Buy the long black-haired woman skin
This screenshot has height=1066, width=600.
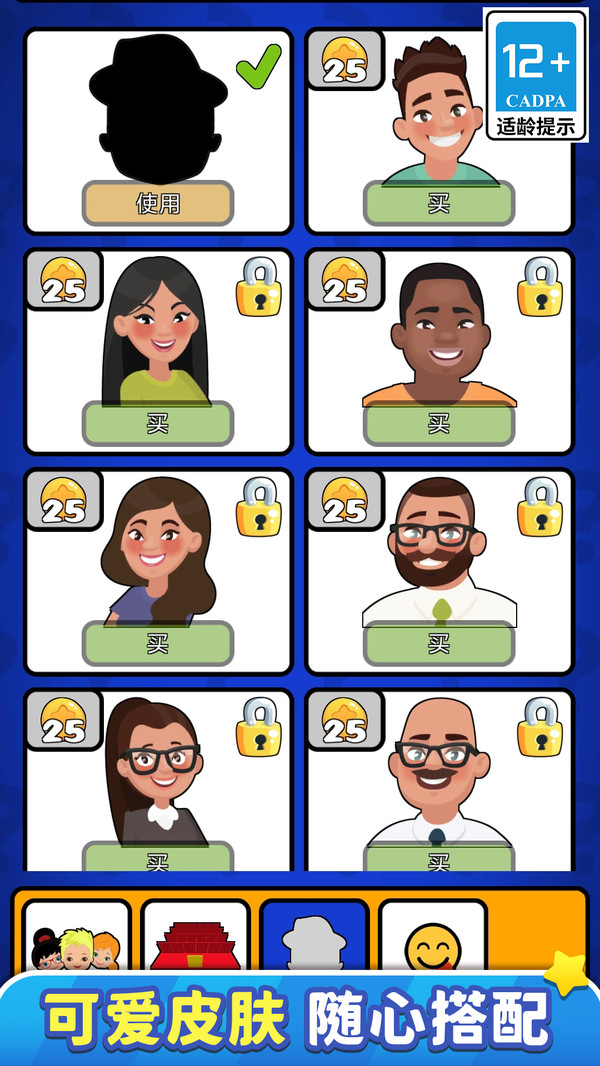158,424
